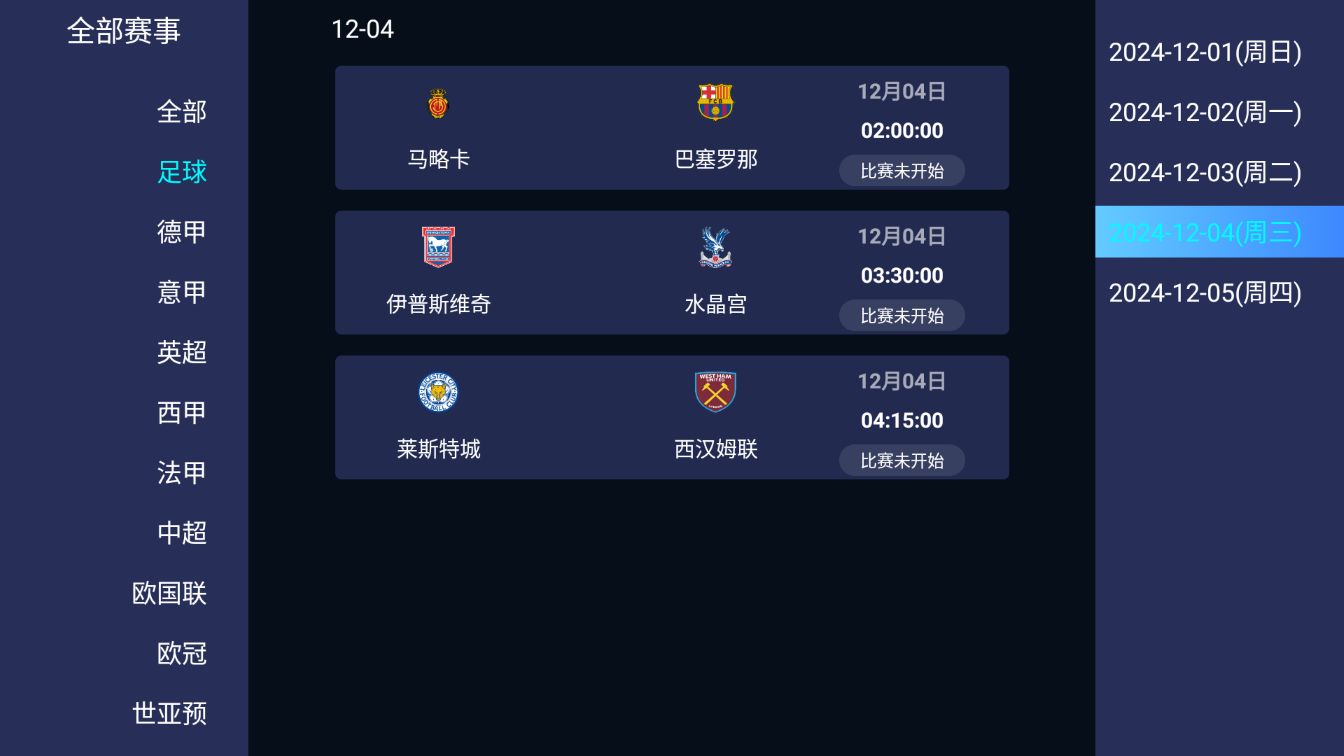Switch to the 意甲 league
Screen dimensions: 1344x756
[x=181, y=292]
